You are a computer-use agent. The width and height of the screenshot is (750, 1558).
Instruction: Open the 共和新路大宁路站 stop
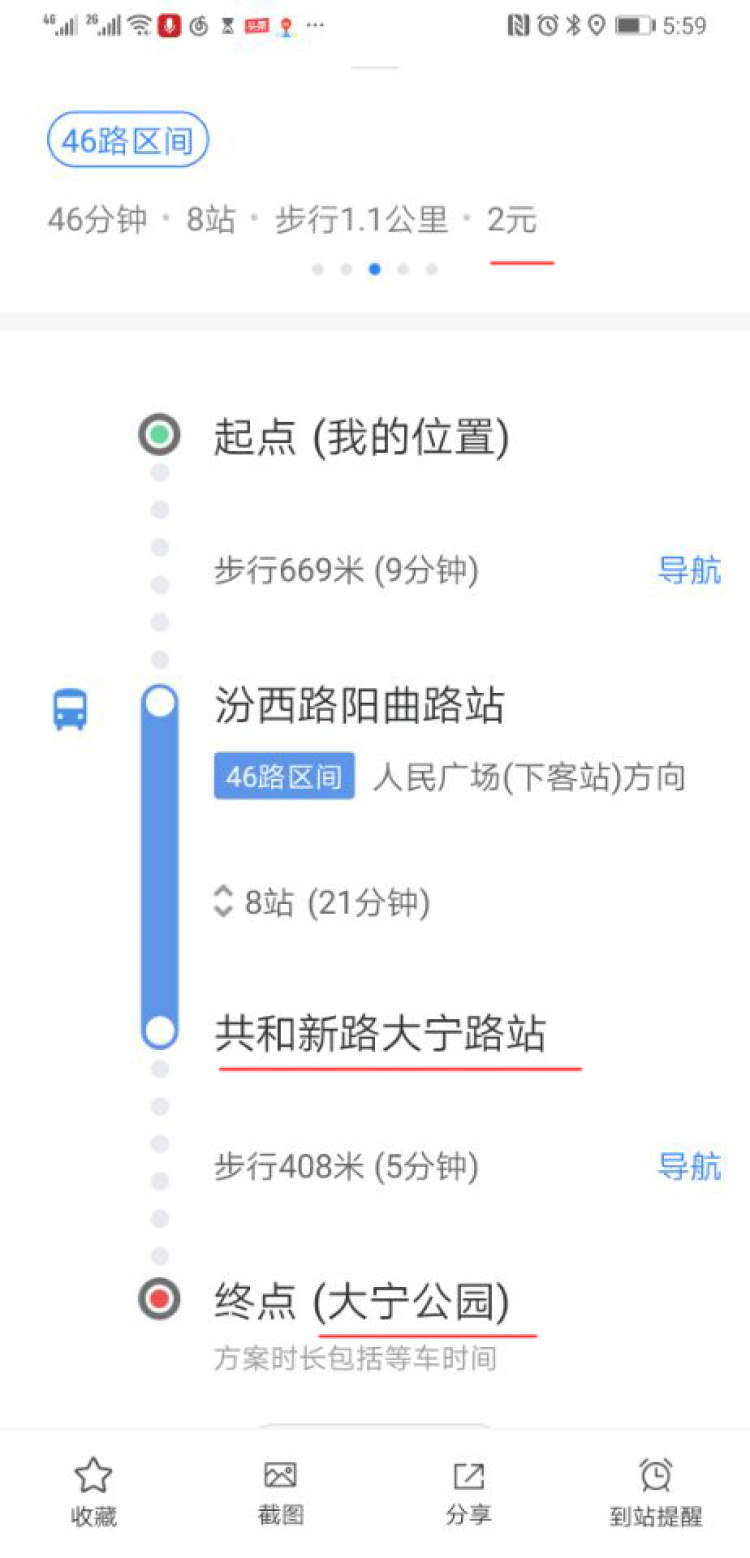tap(380, 1033)
